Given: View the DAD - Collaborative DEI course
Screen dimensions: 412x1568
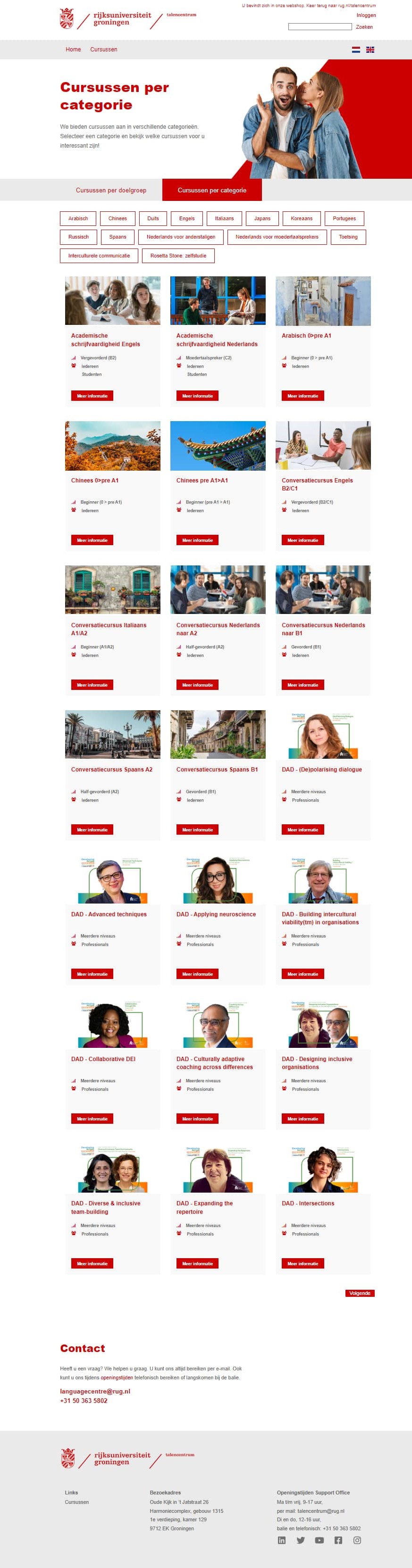Looking at the screenshot, I should click(103, 1059).
